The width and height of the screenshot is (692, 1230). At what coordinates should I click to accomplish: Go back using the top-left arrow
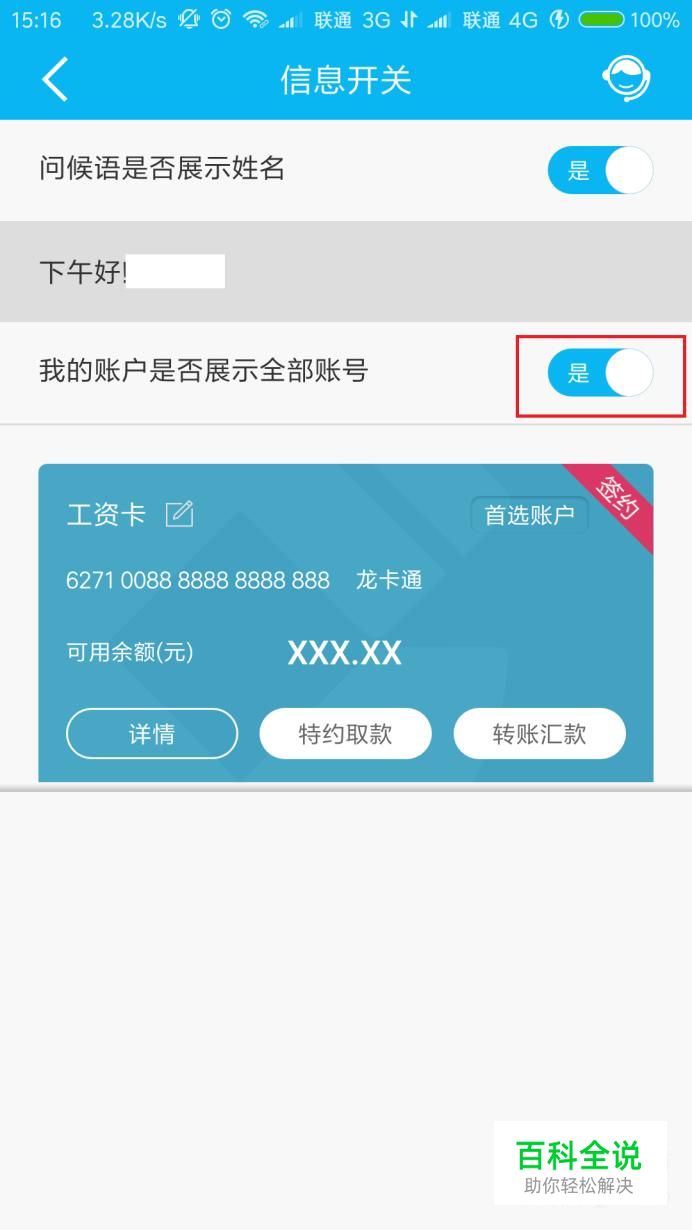click(x=55, y=79)
